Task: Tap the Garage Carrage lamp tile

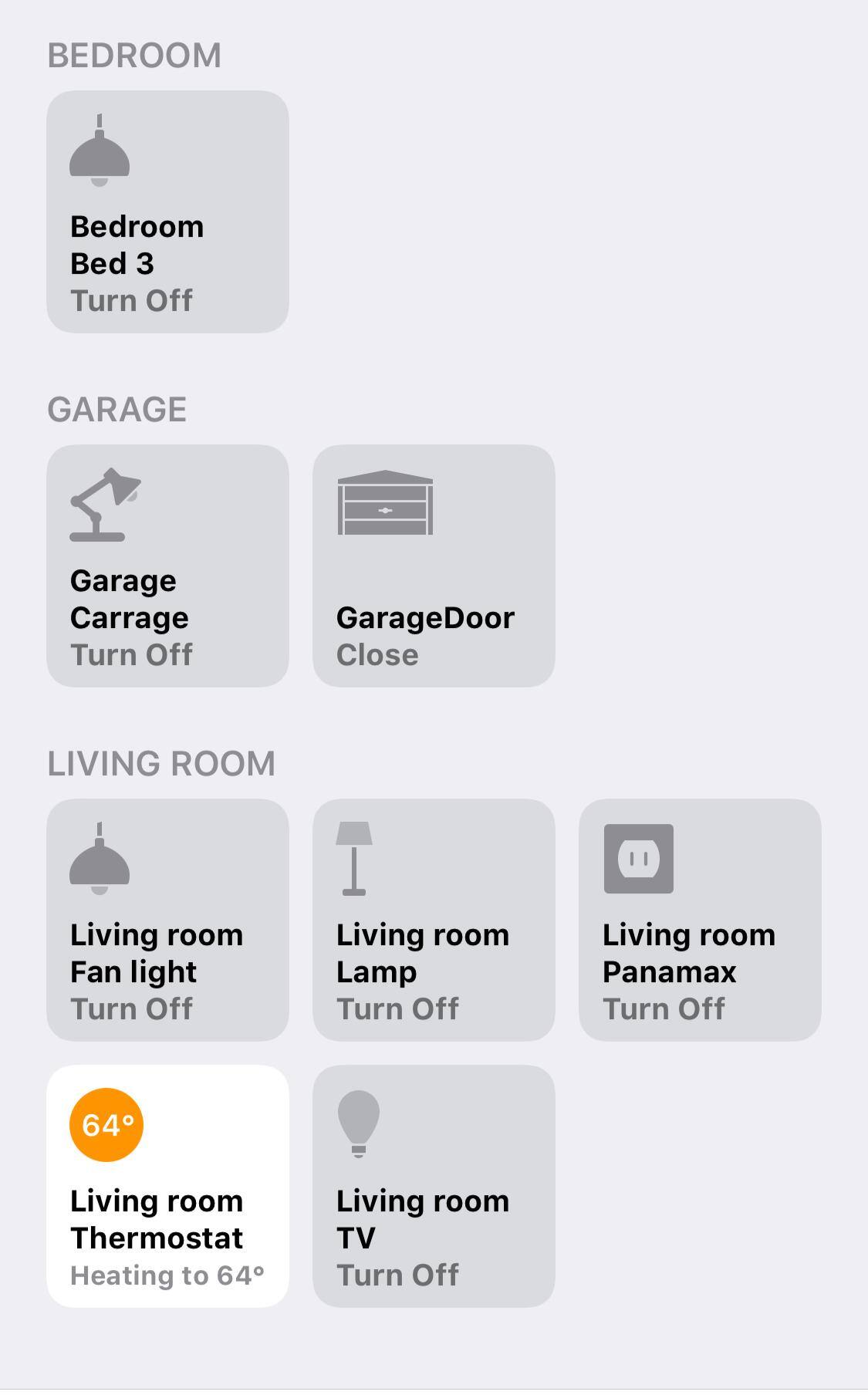Action: tap(167, 566)
